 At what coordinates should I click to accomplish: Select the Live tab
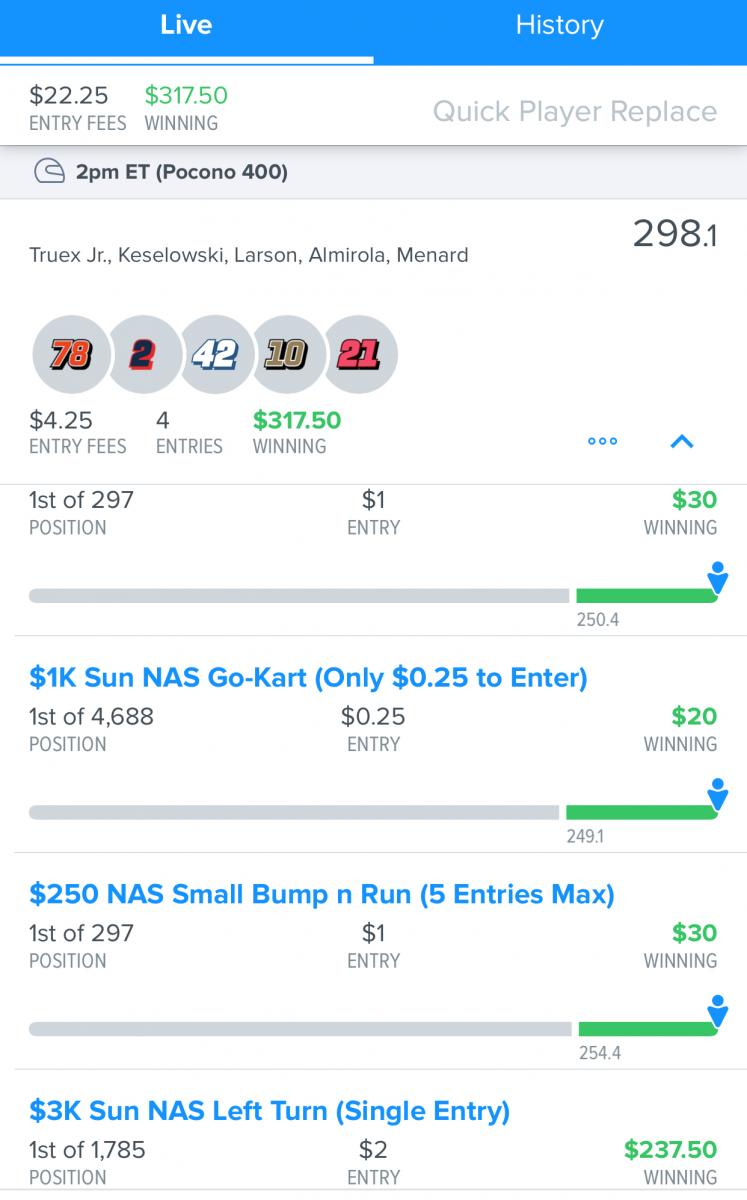click(186, 26)
